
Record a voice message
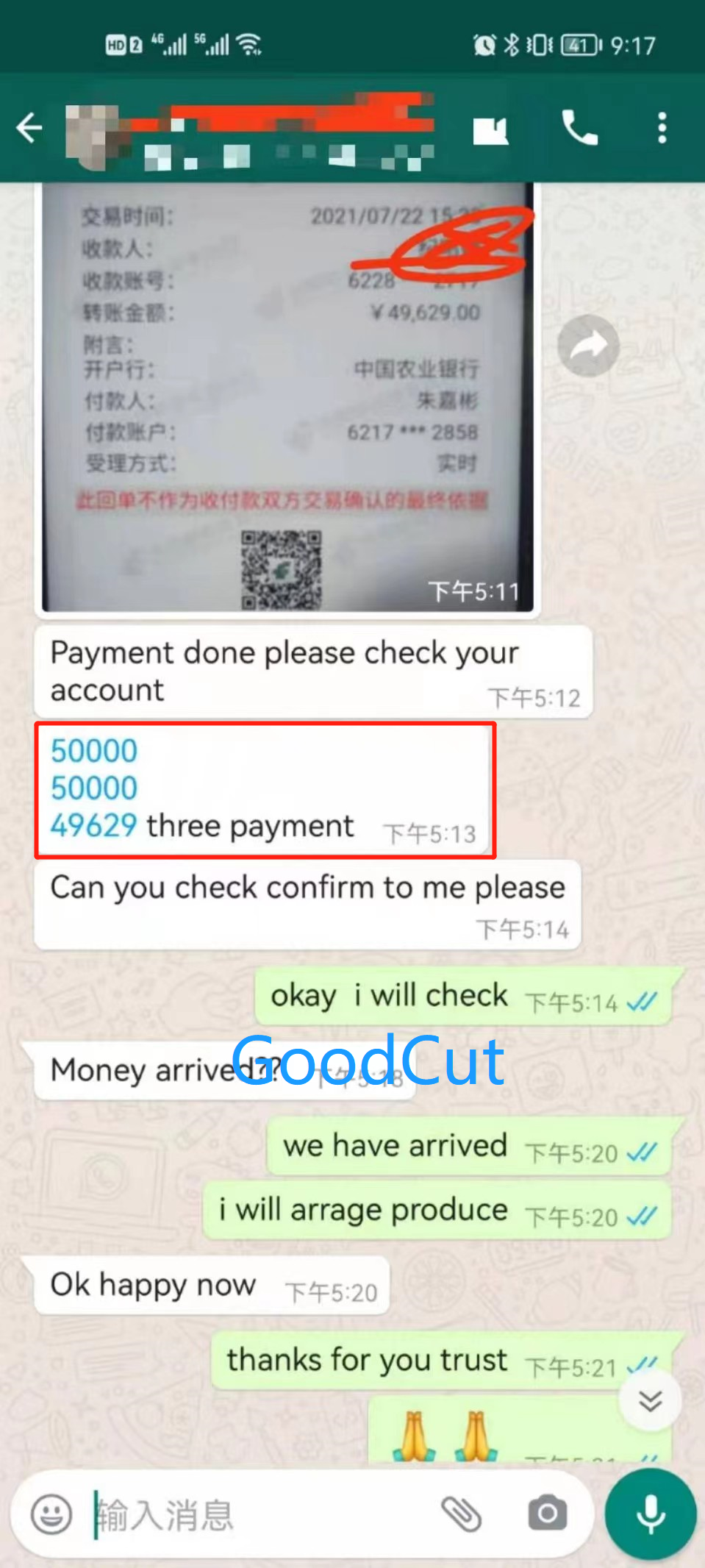651,1514
